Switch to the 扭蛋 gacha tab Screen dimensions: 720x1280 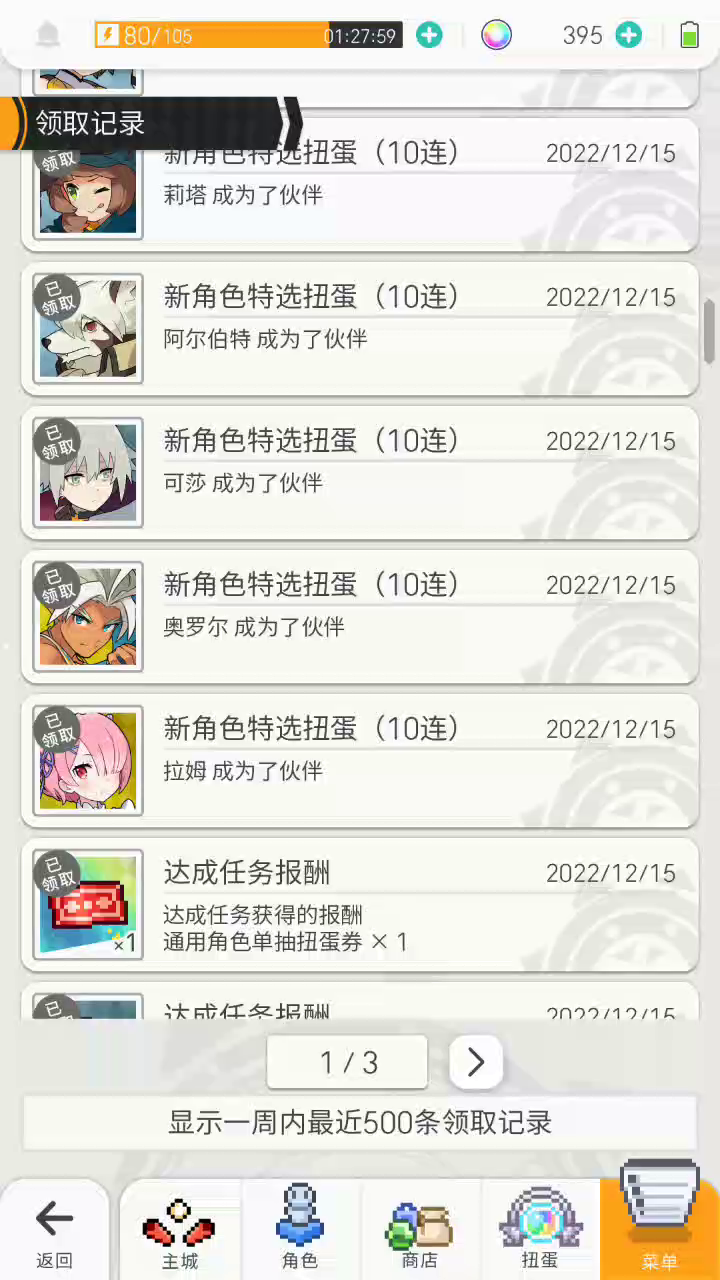(x=540, y=1231)
